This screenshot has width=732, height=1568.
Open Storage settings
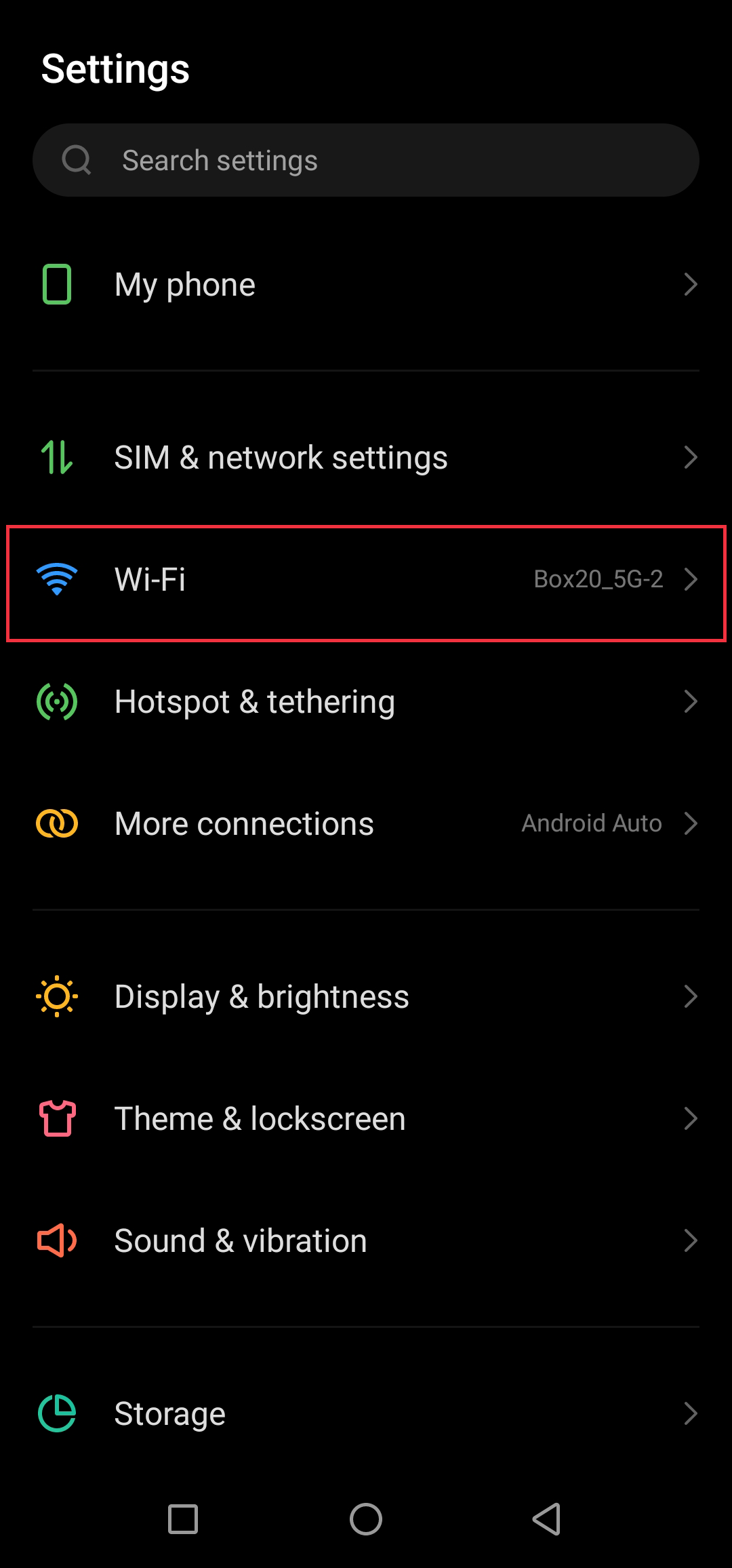coord(366,1413)
